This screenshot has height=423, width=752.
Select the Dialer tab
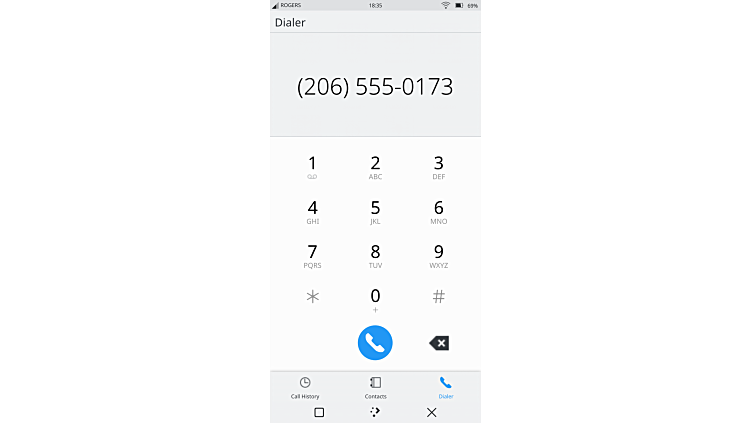445,388
